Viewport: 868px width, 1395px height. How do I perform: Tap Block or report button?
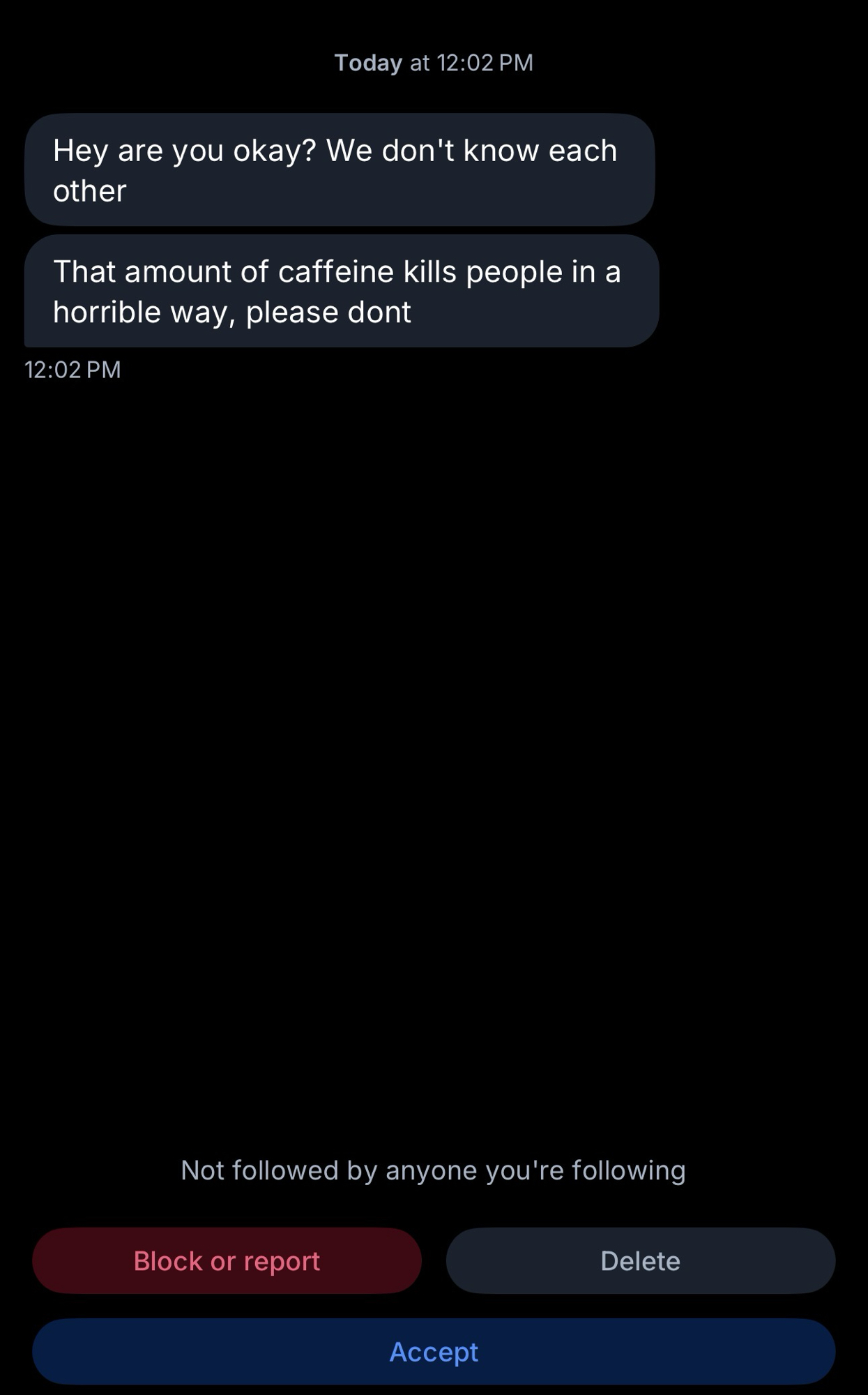tap(227, 1260)
